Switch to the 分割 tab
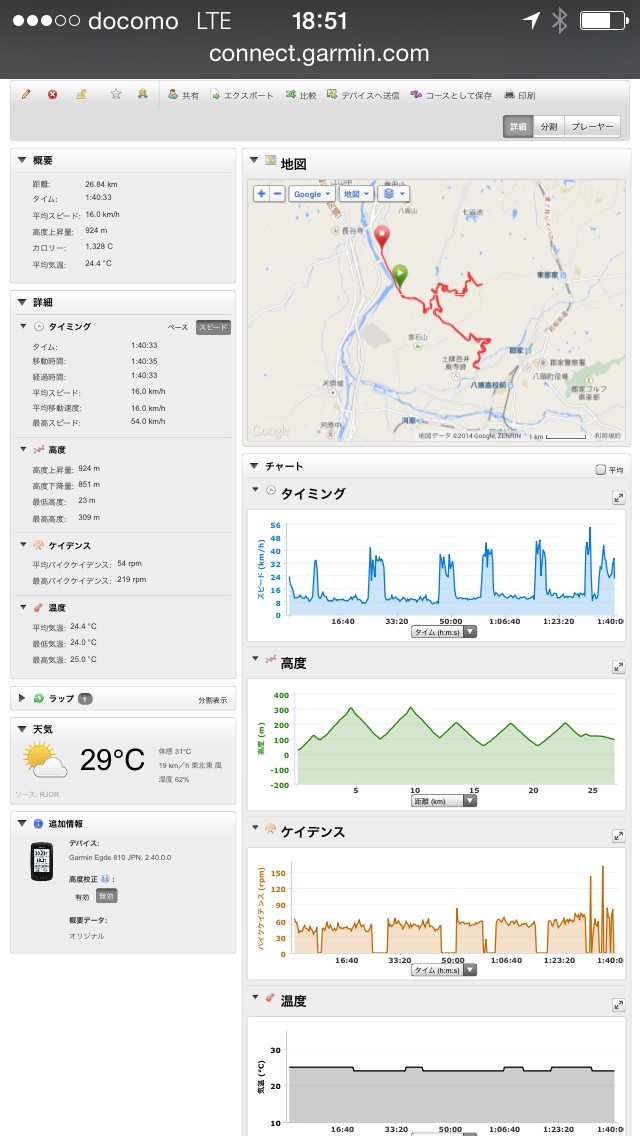The height and width of the screenshot is (1136, 640). click(x=549, y=127)
